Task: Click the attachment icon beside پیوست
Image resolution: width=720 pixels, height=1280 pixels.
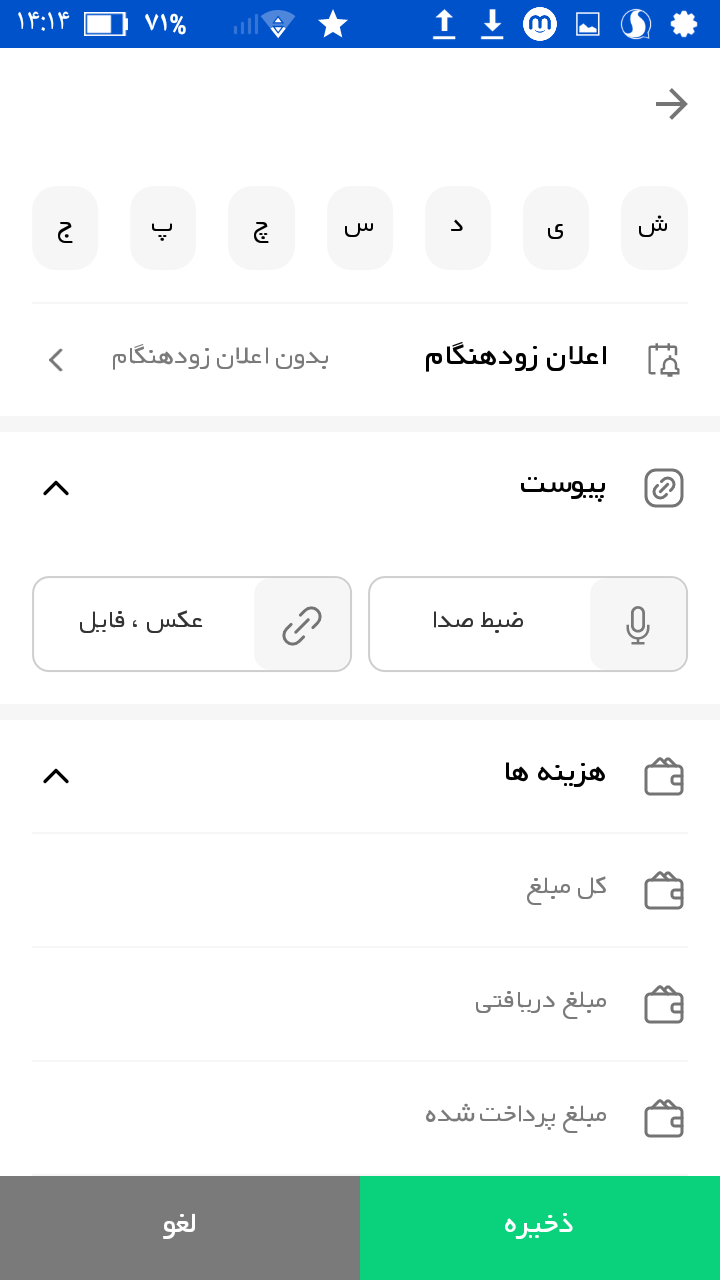Action: click(x=664, y=488)
